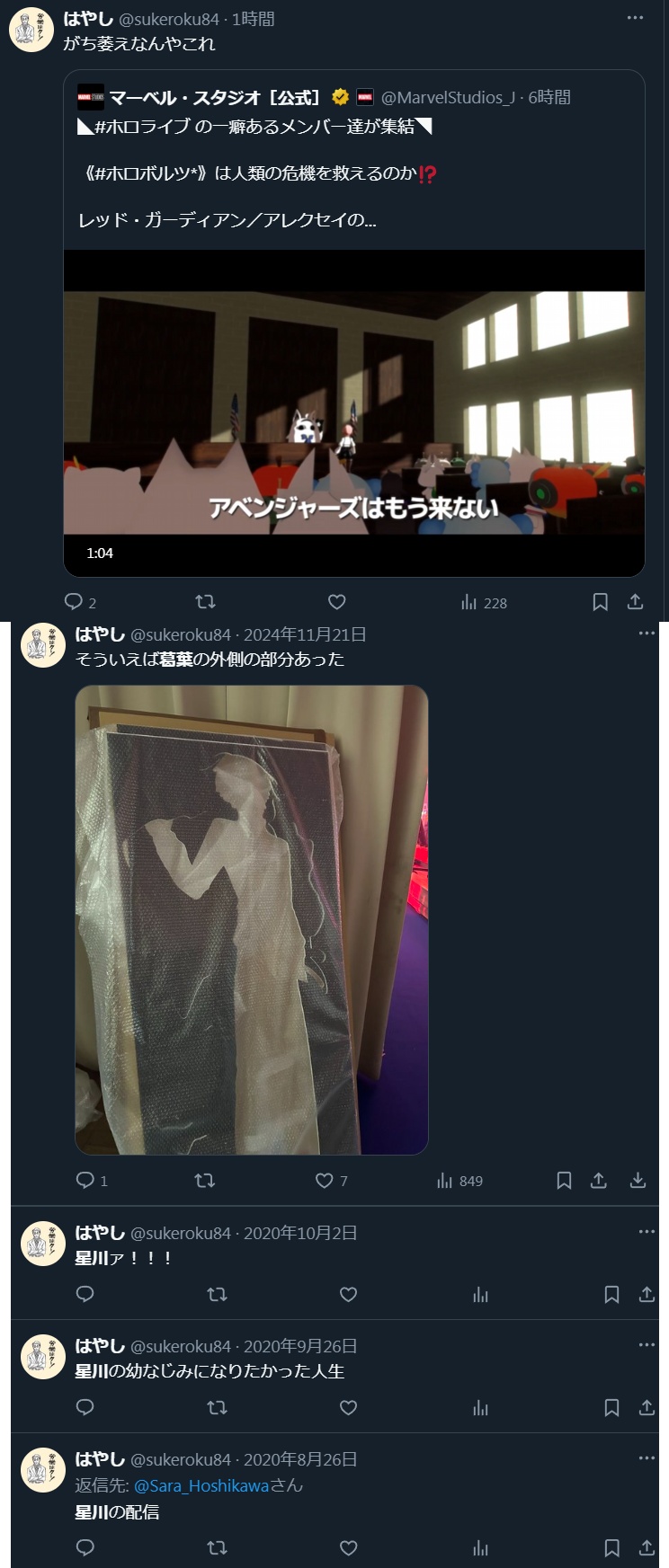Open overflow menu on 星川ァ！！！ post
The image size is (669, 1568).
pos(647,1231)
